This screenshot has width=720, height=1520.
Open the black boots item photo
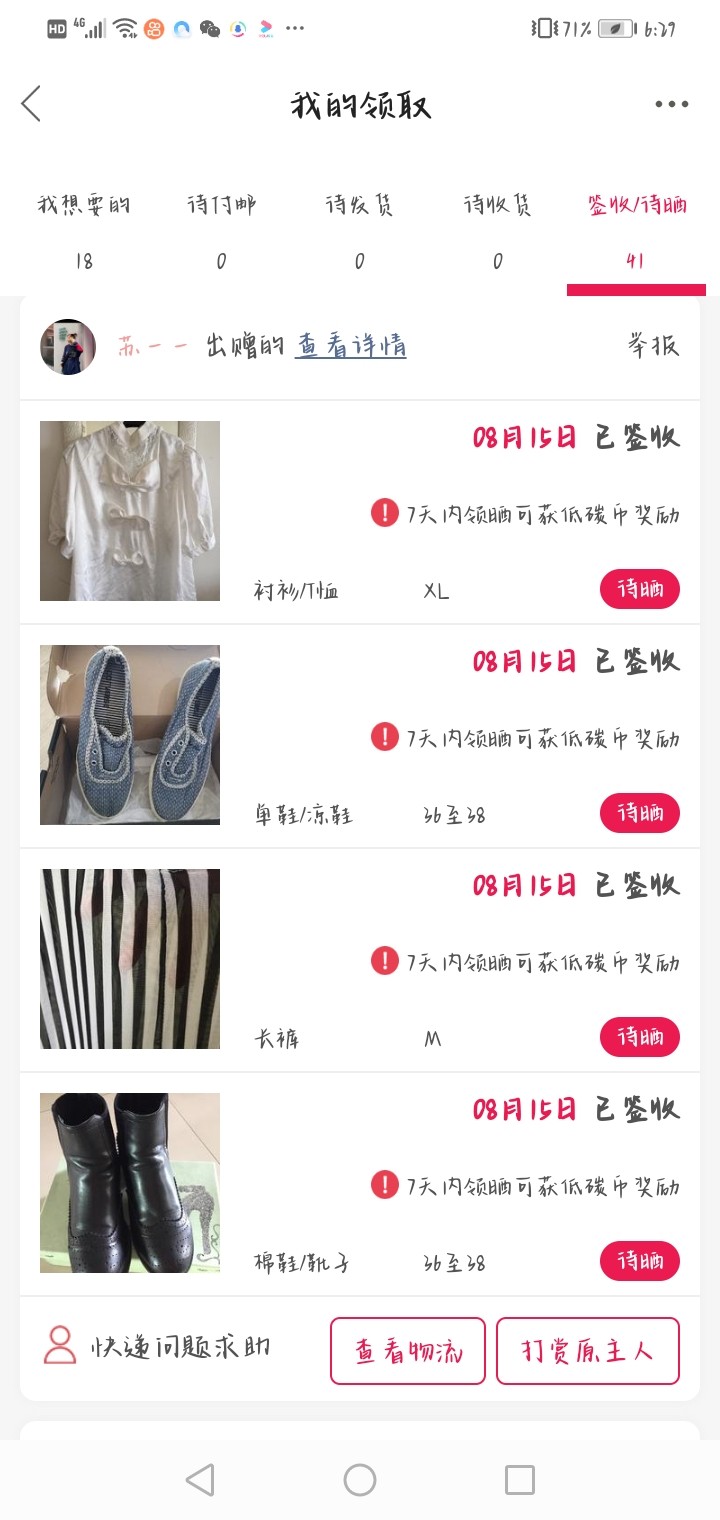click(130, 1183)
